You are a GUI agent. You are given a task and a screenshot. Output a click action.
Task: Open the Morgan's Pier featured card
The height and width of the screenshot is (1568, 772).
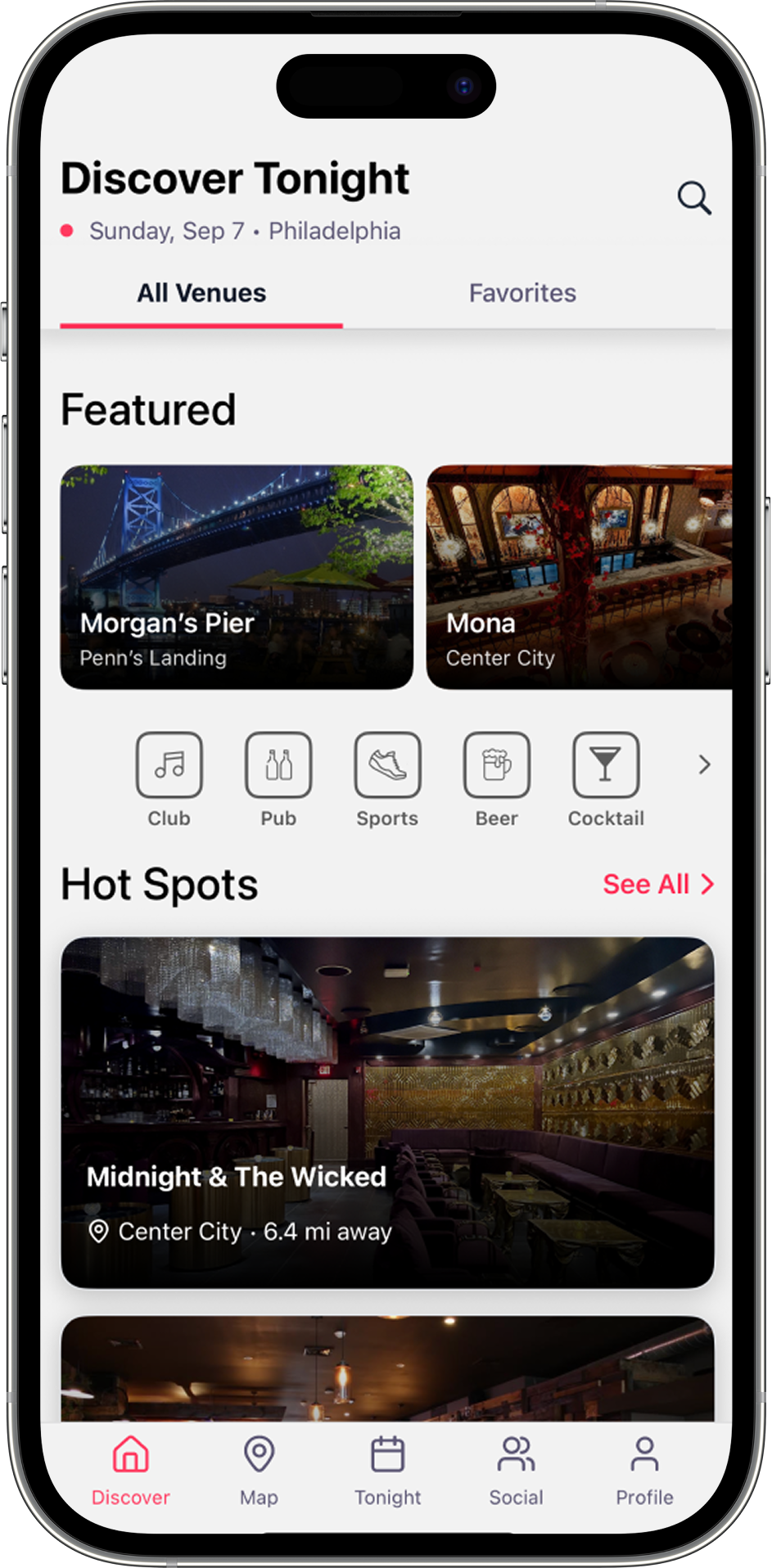click(237, 577)
